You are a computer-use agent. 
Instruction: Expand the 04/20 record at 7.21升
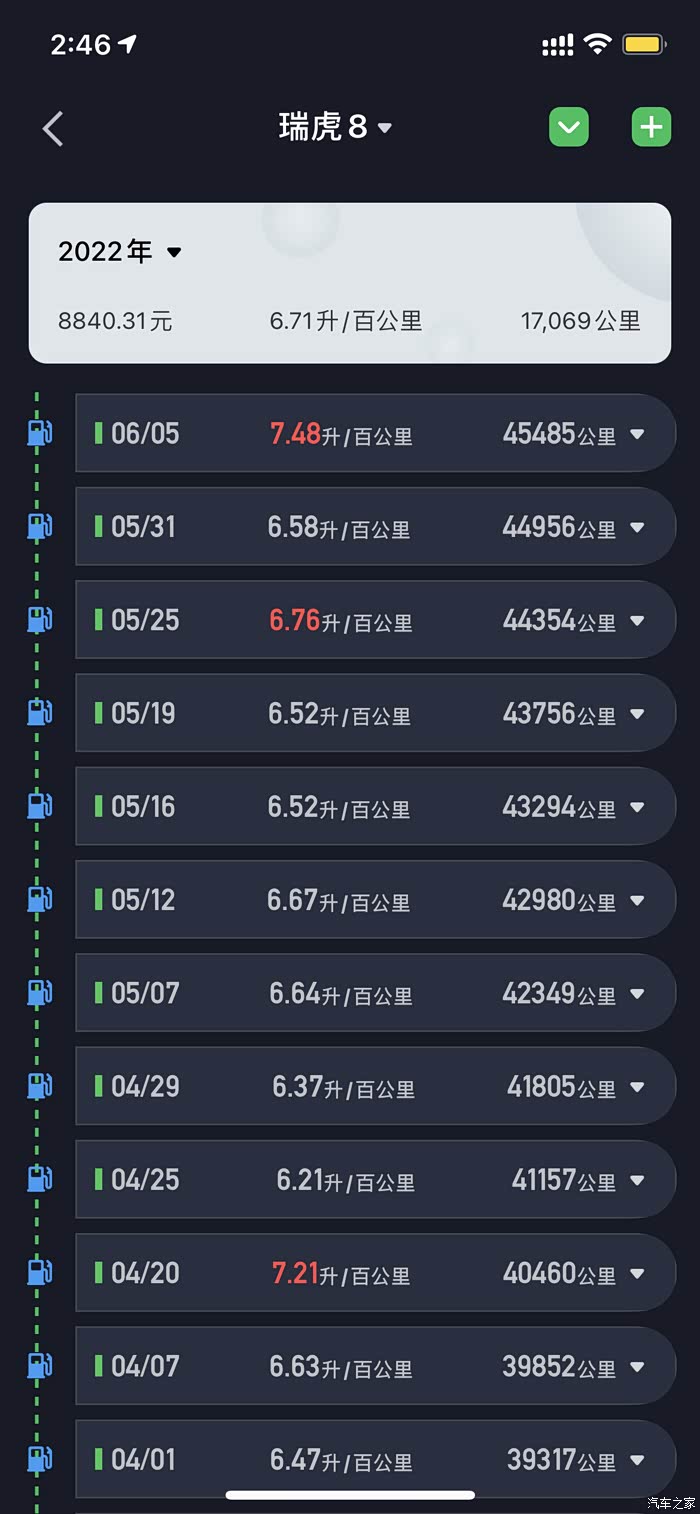tap(637, 1274)
